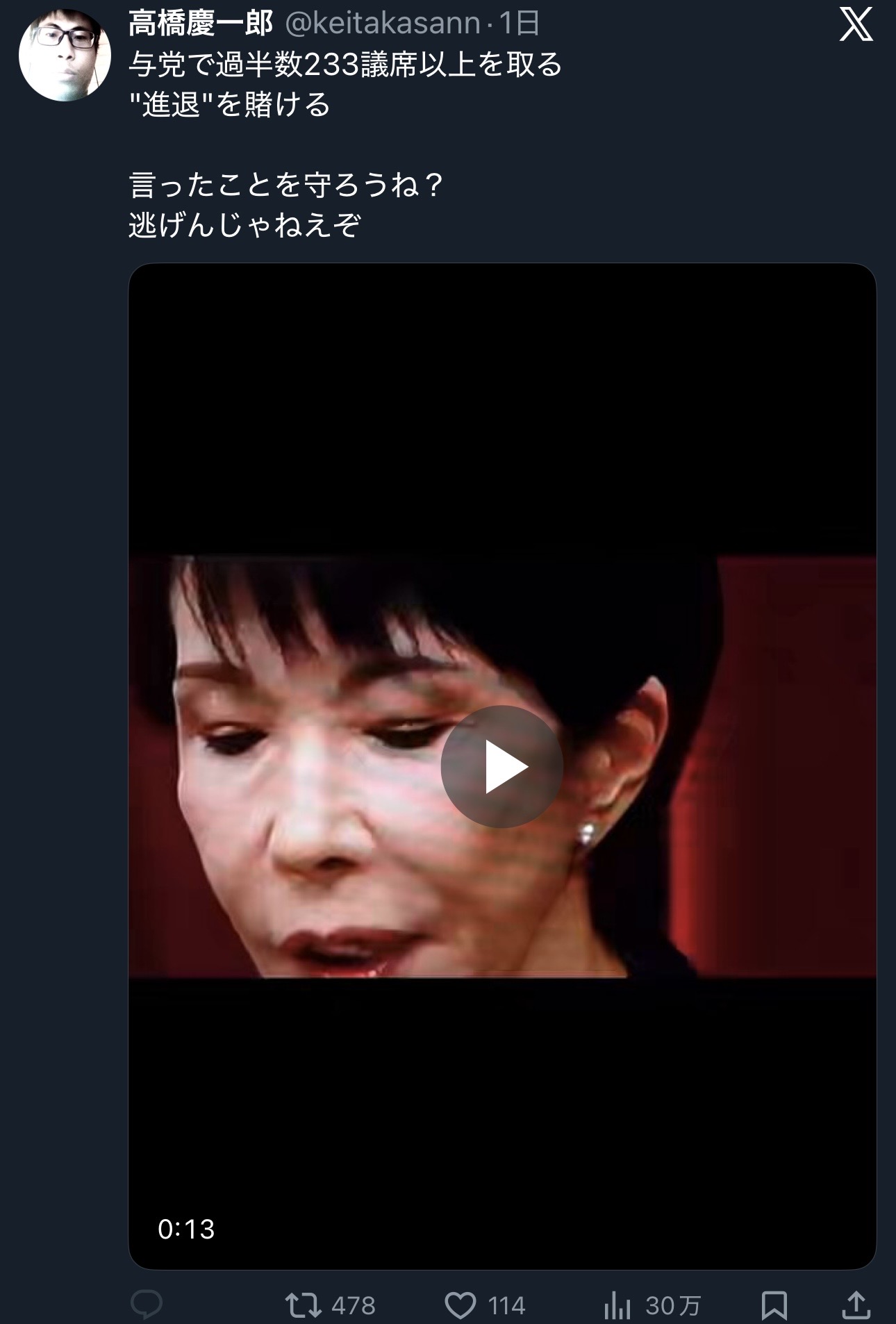The width and height of the screenshot is (896, 1324).
Task: Open the poster's profile picture
Action: 65,56
